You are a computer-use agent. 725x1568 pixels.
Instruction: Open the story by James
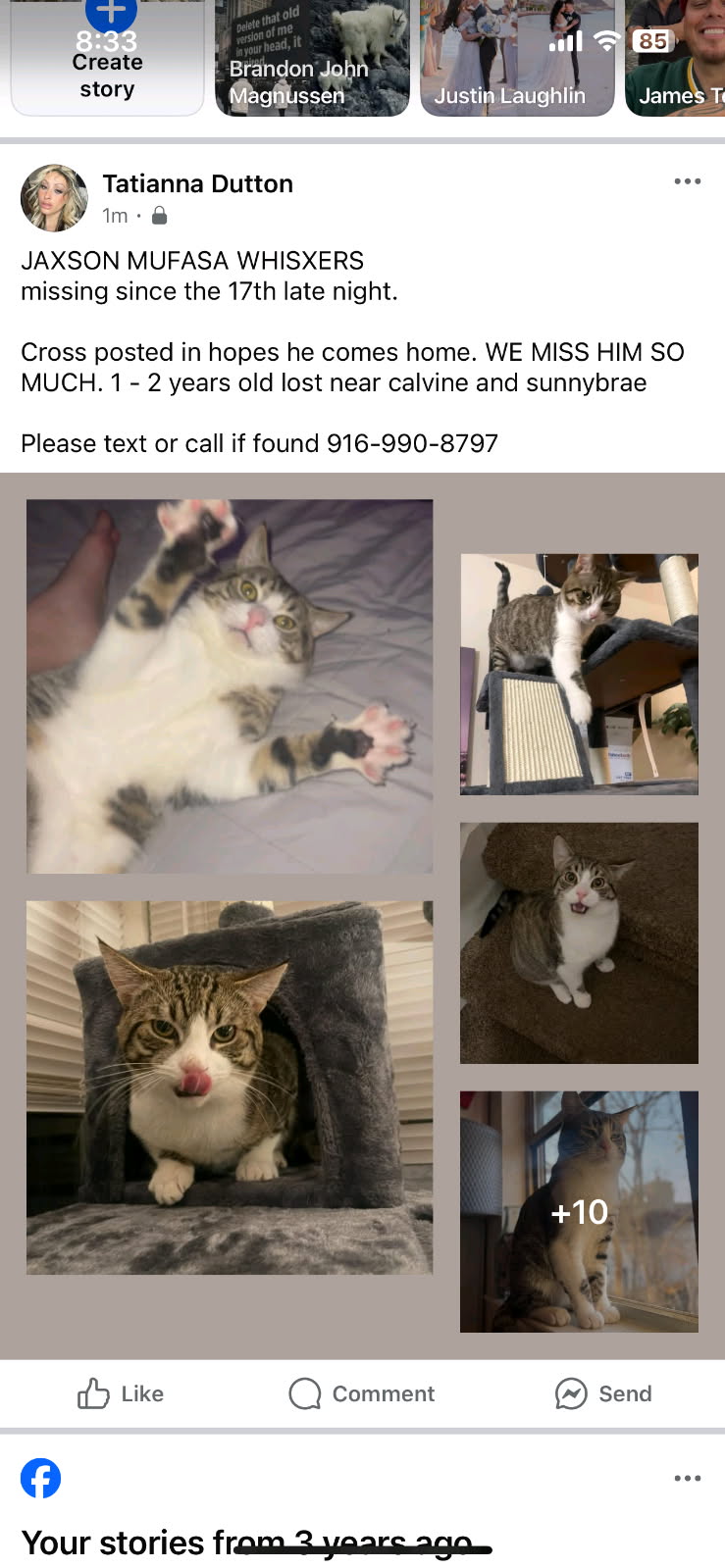(x=676, y=57)
